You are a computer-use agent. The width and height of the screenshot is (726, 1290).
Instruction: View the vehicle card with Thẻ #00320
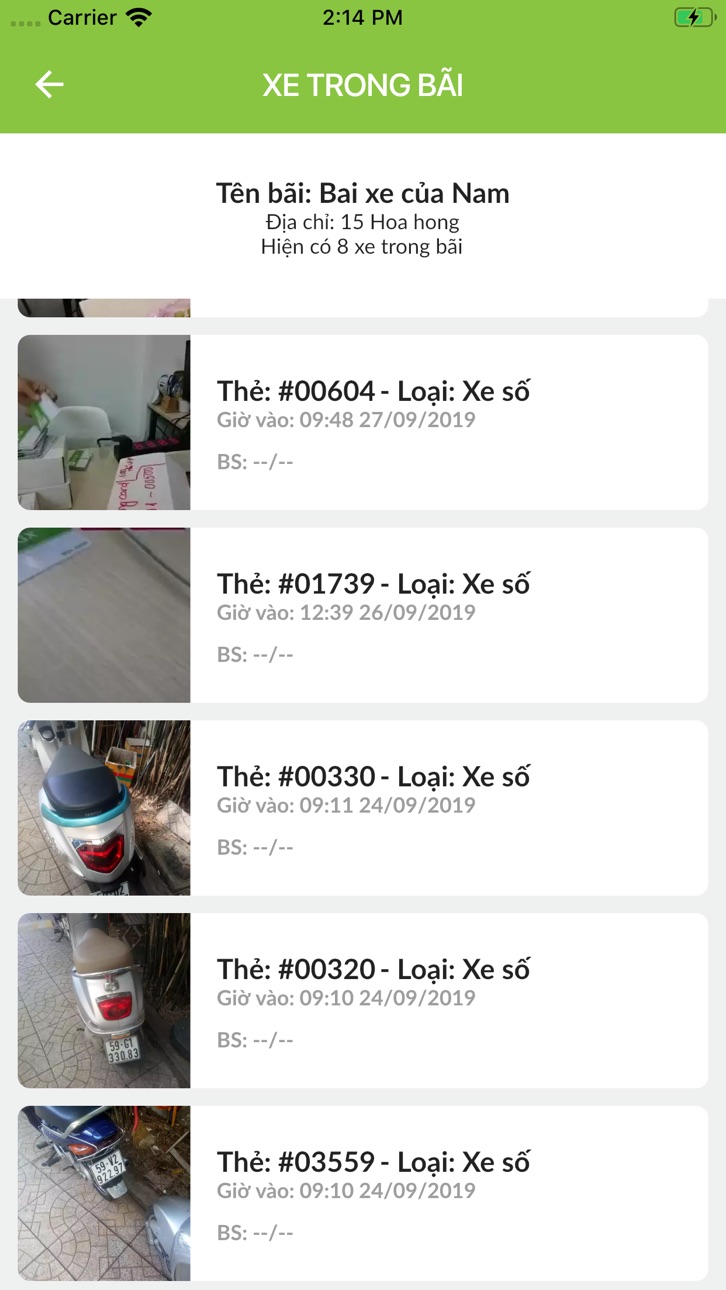[363, 1000]
